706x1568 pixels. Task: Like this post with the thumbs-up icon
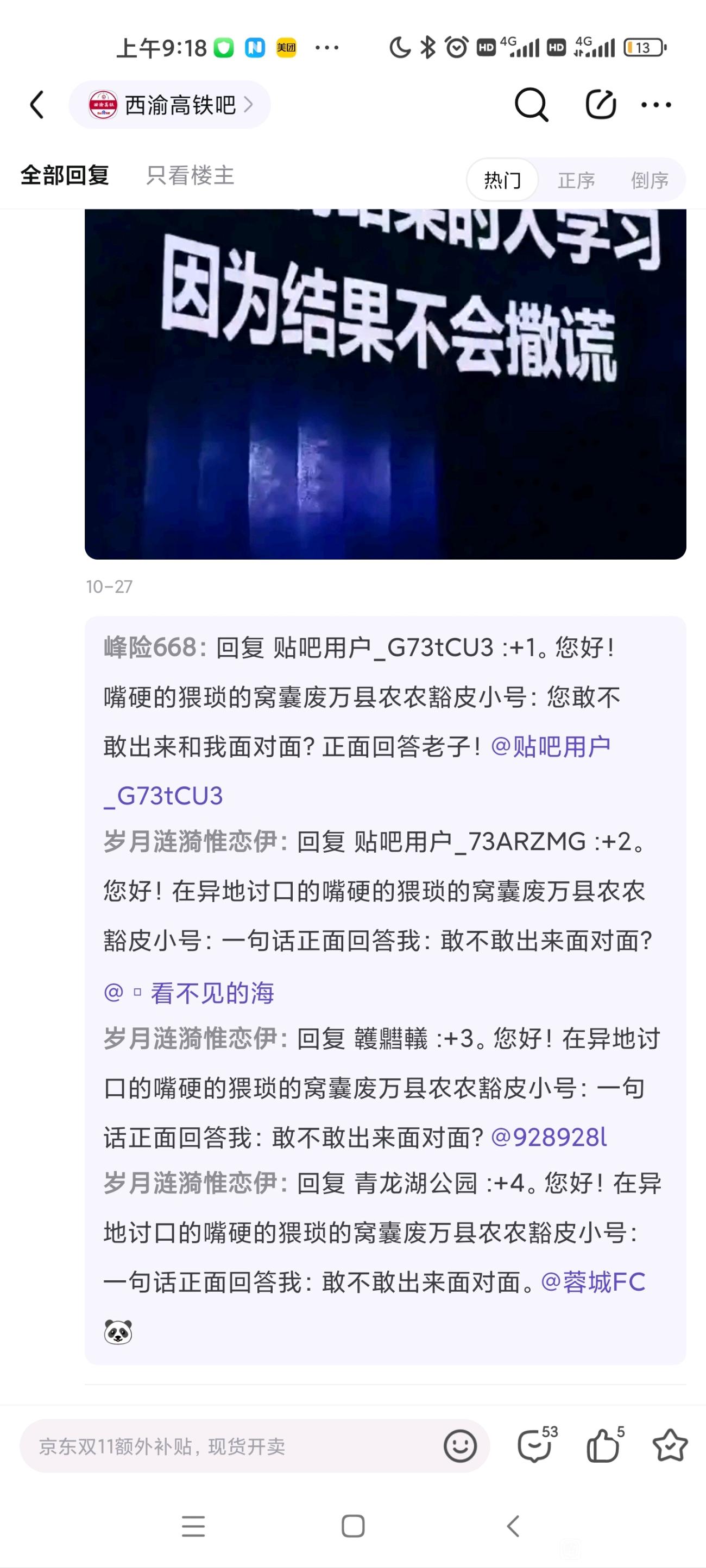602,1446
